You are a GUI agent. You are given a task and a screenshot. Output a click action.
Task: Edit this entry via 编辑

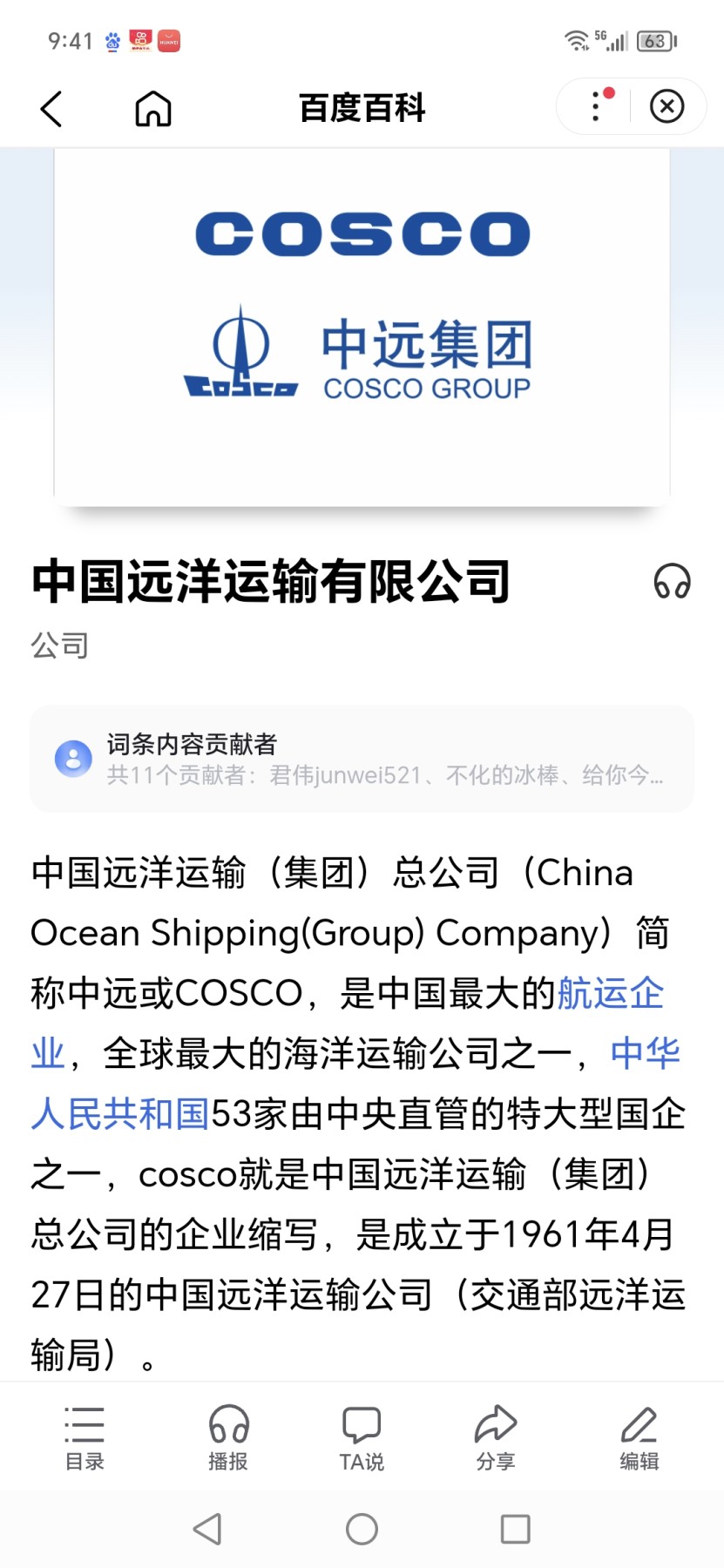[x=639, y=1437]
